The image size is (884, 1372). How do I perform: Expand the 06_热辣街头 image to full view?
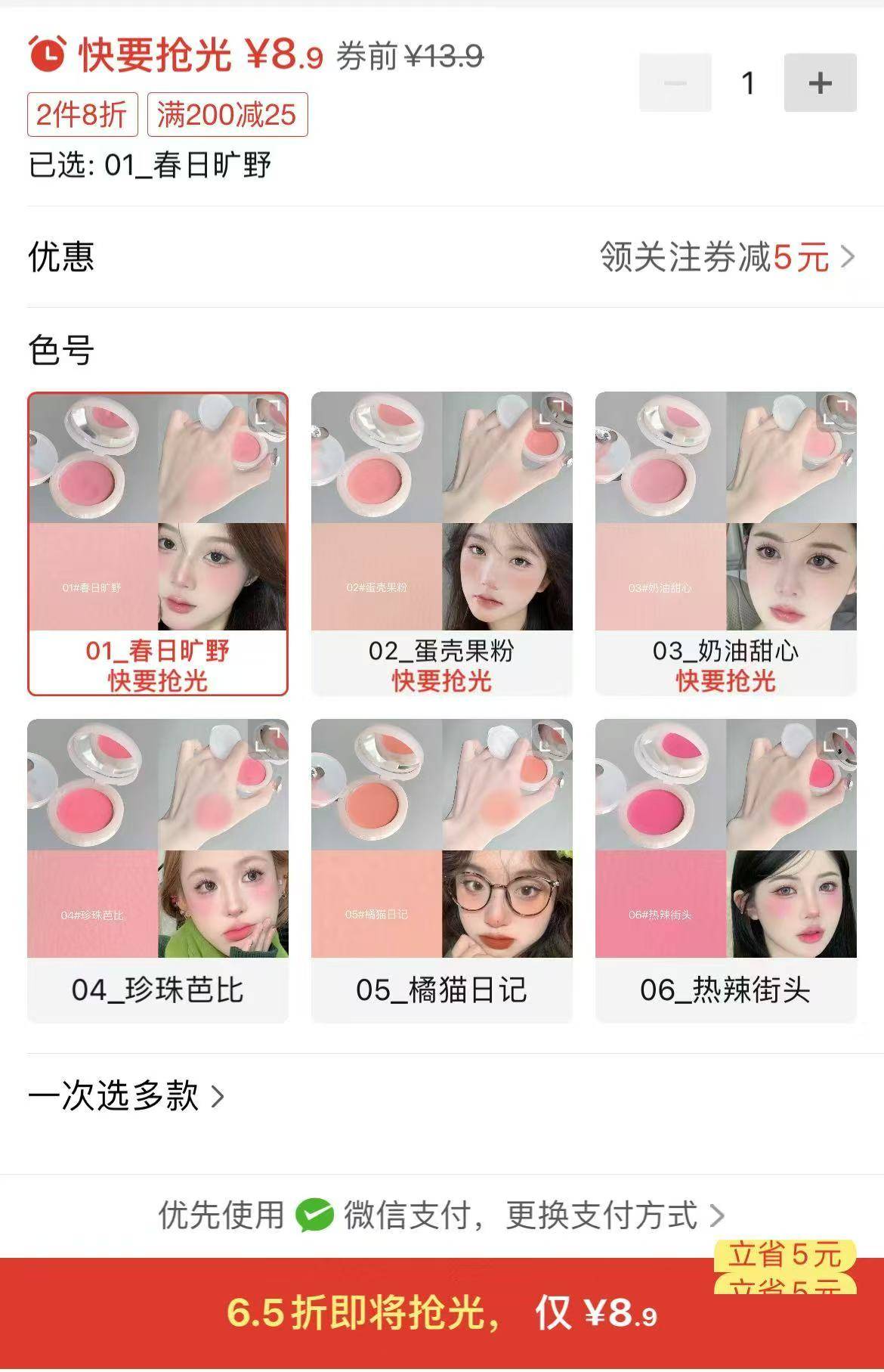838,739
